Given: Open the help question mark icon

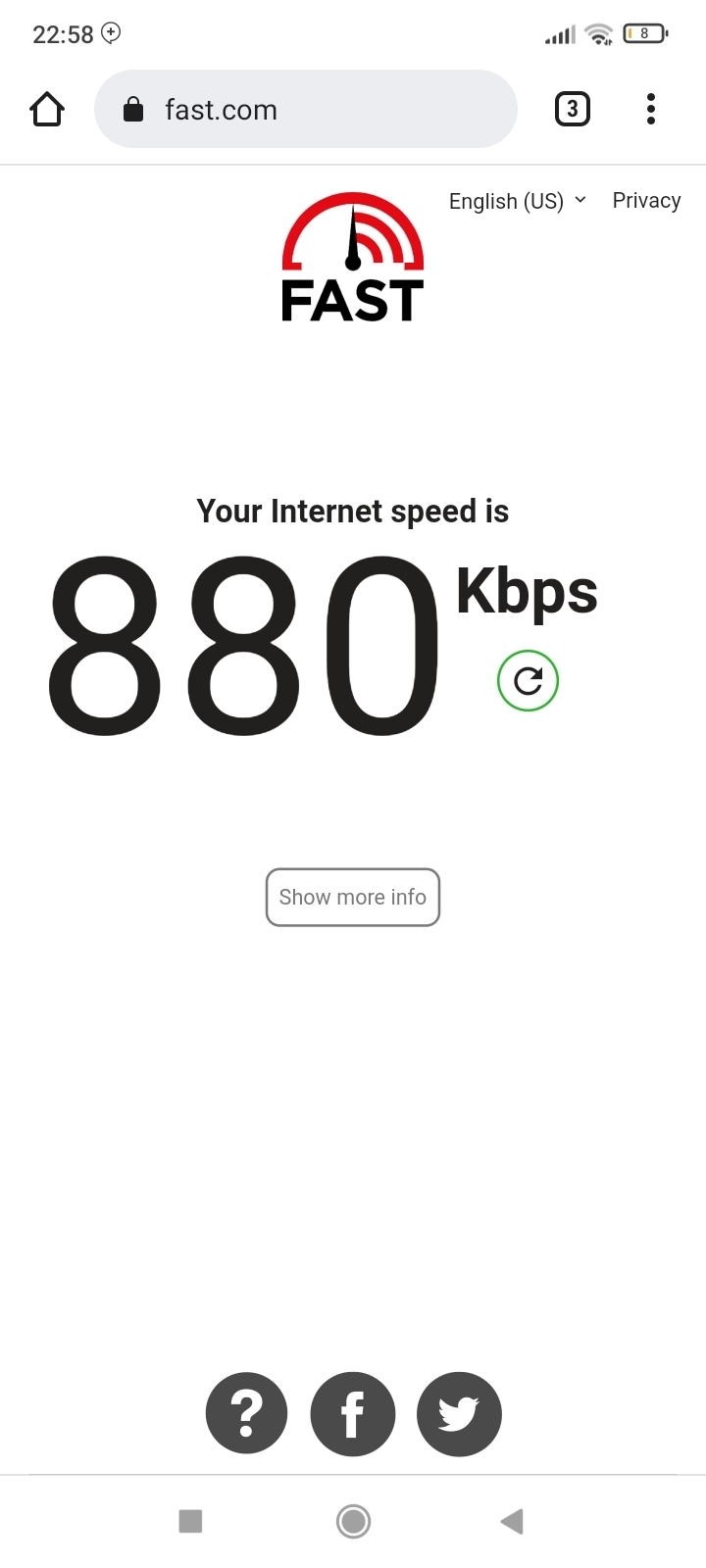Looking at the screenshot, I should [x=247, y=1413].
